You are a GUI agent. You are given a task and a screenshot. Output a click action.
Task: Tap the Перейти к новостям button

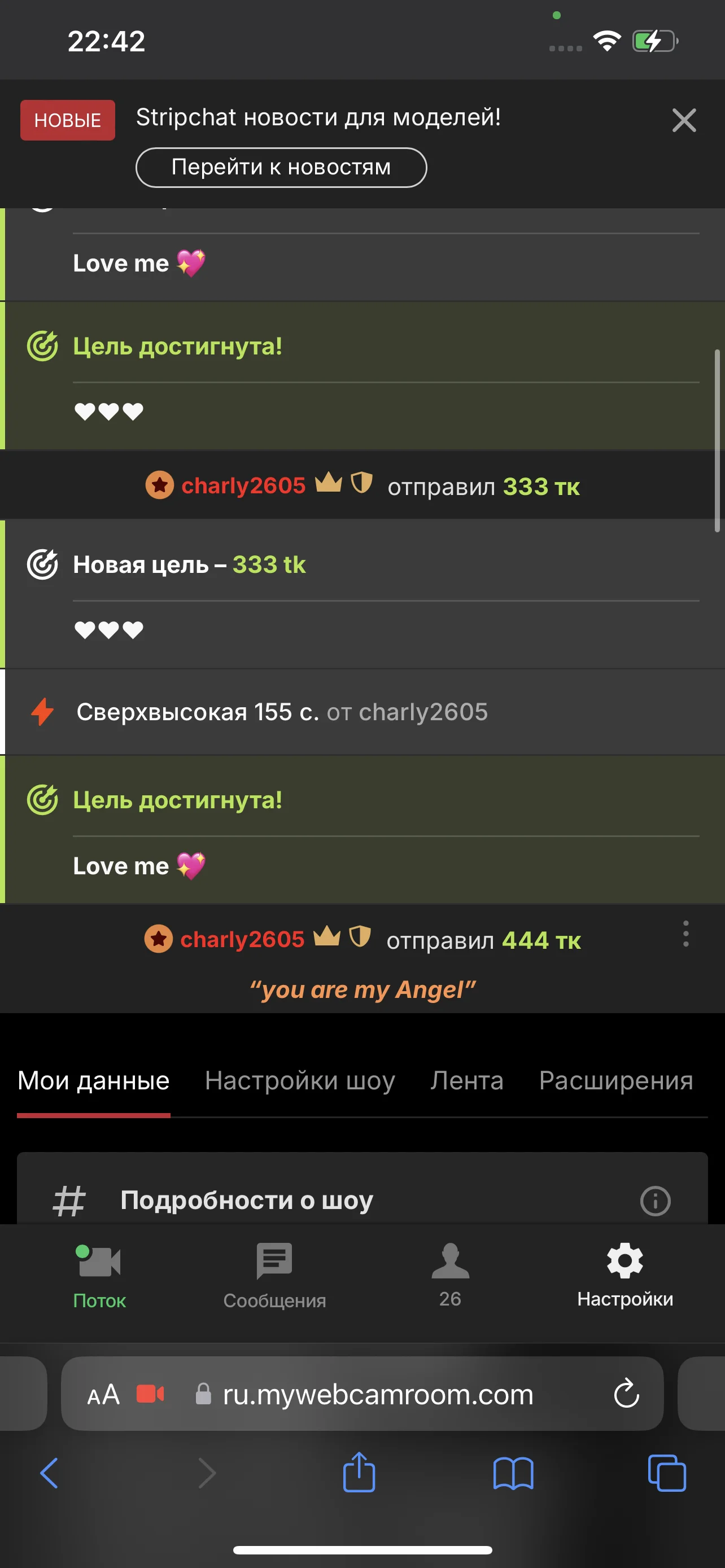pos(281,168)
